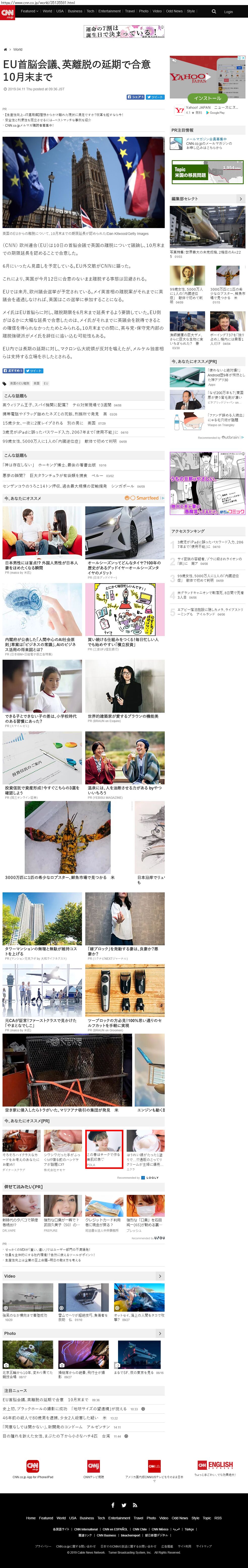Viewport: 248px width, 1568px height.
Task: Visit the CNN Twitter page from the footer
Action: pyautogui.click(x=124, y=1505)
